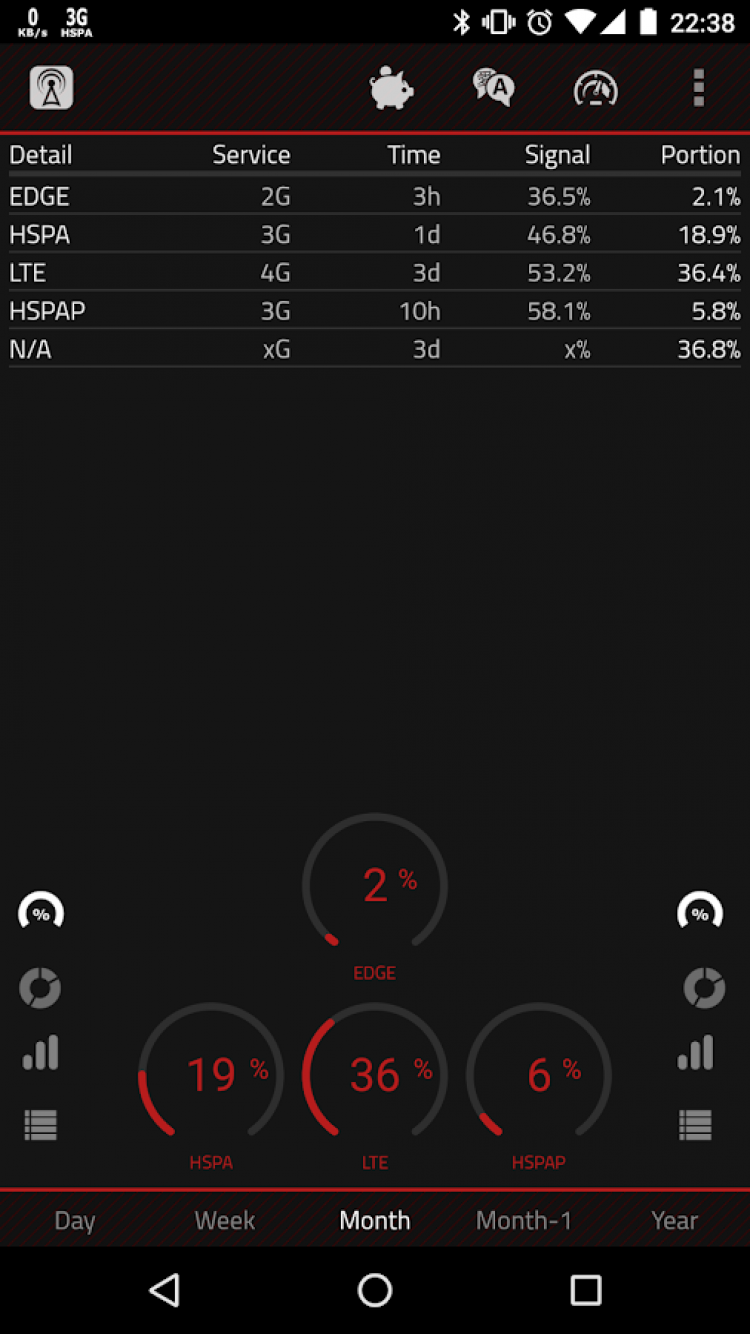This screenshot has height=1334, width=750.
Task: Open the piggy bank savings feature
Action: [389, 87]
